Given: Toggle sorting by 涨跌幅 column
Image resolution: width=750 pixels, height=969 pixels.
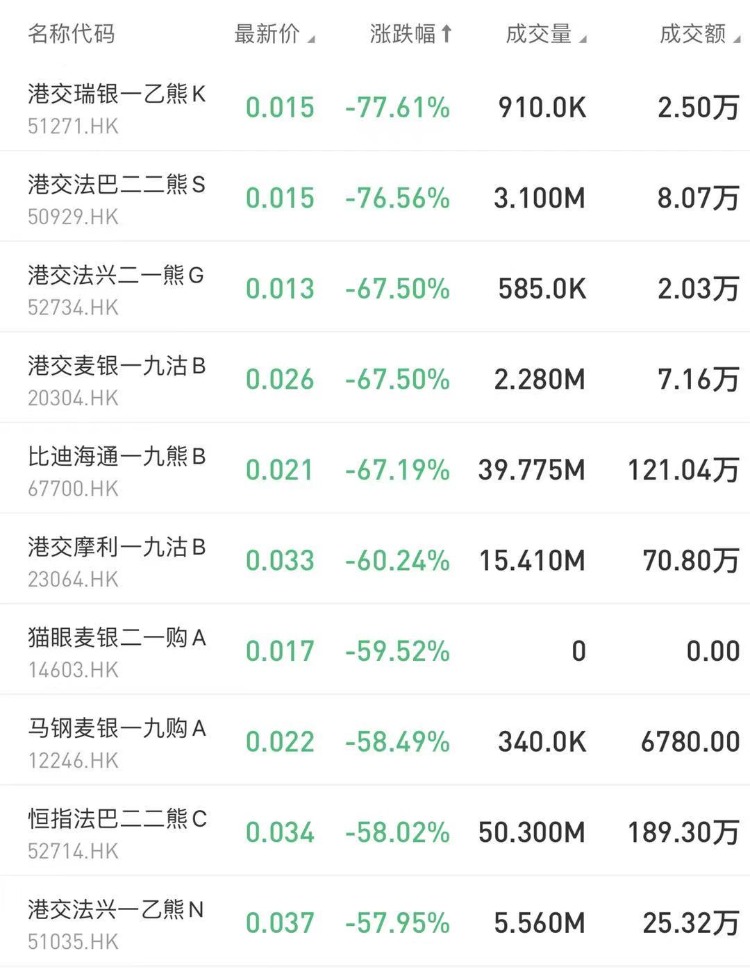Looking at the screenshot, I should pyautogui.click(x=410, y=34).
